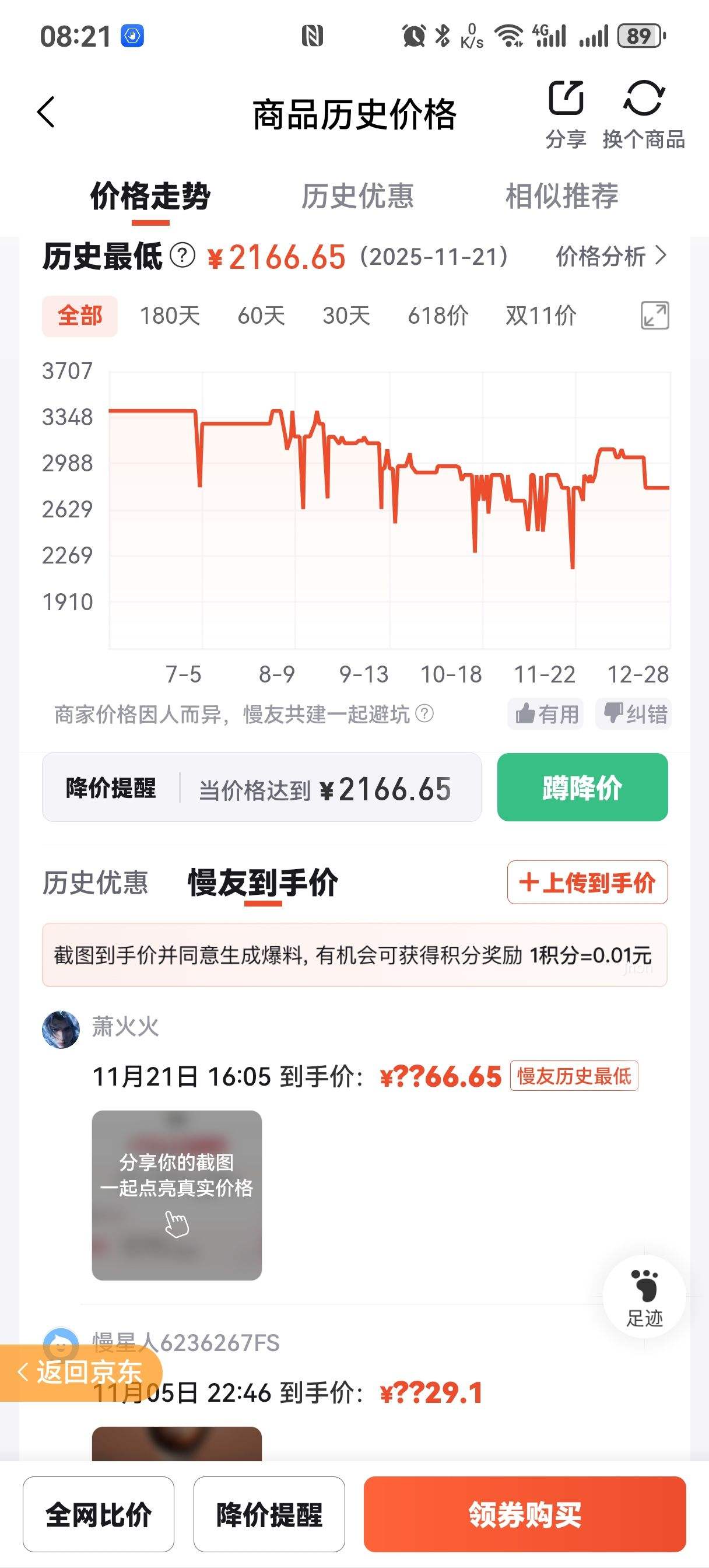This screenshot has width=709, height=1568.
Task: Select the 180天 price range
Action: coord(170,316)
